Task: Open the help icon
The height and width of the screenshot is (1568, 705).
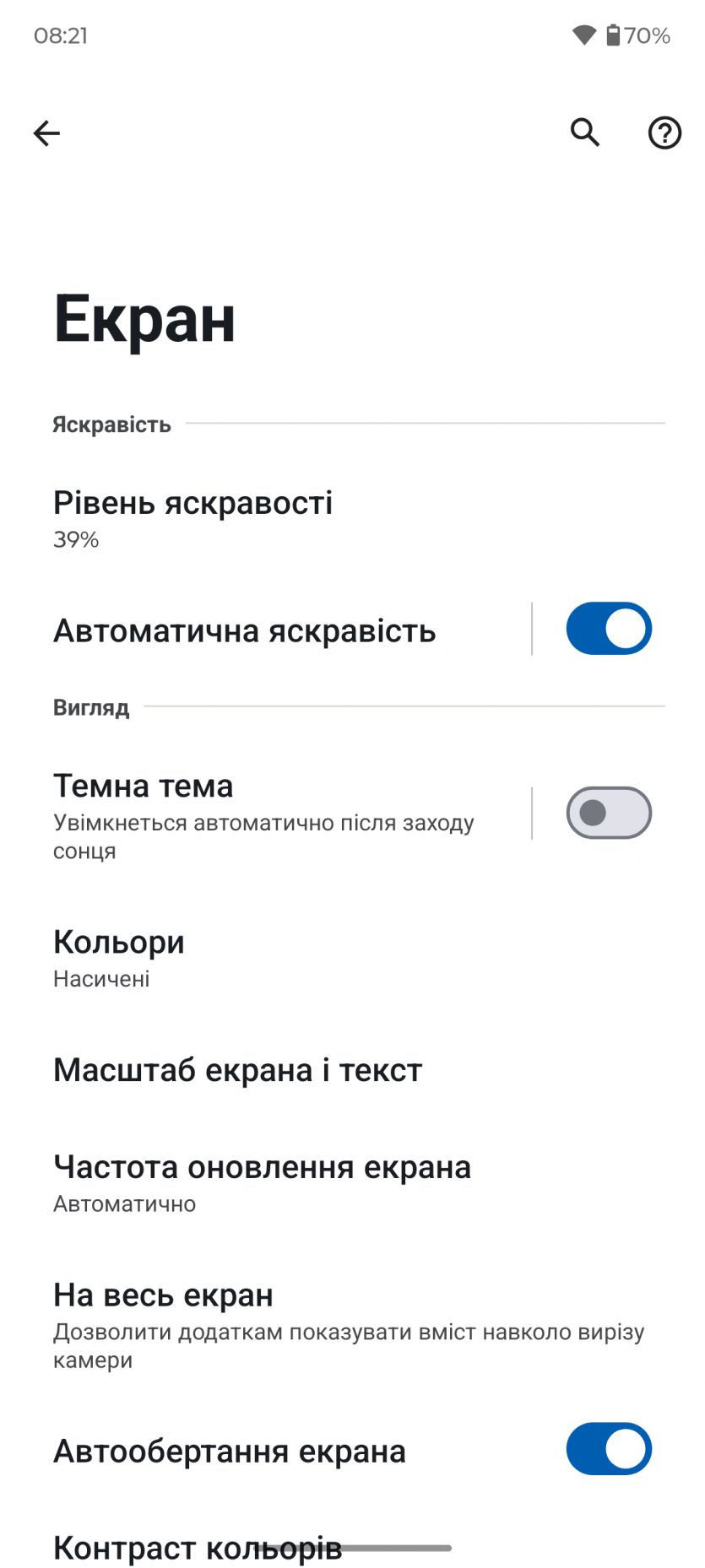Action: 664,133
